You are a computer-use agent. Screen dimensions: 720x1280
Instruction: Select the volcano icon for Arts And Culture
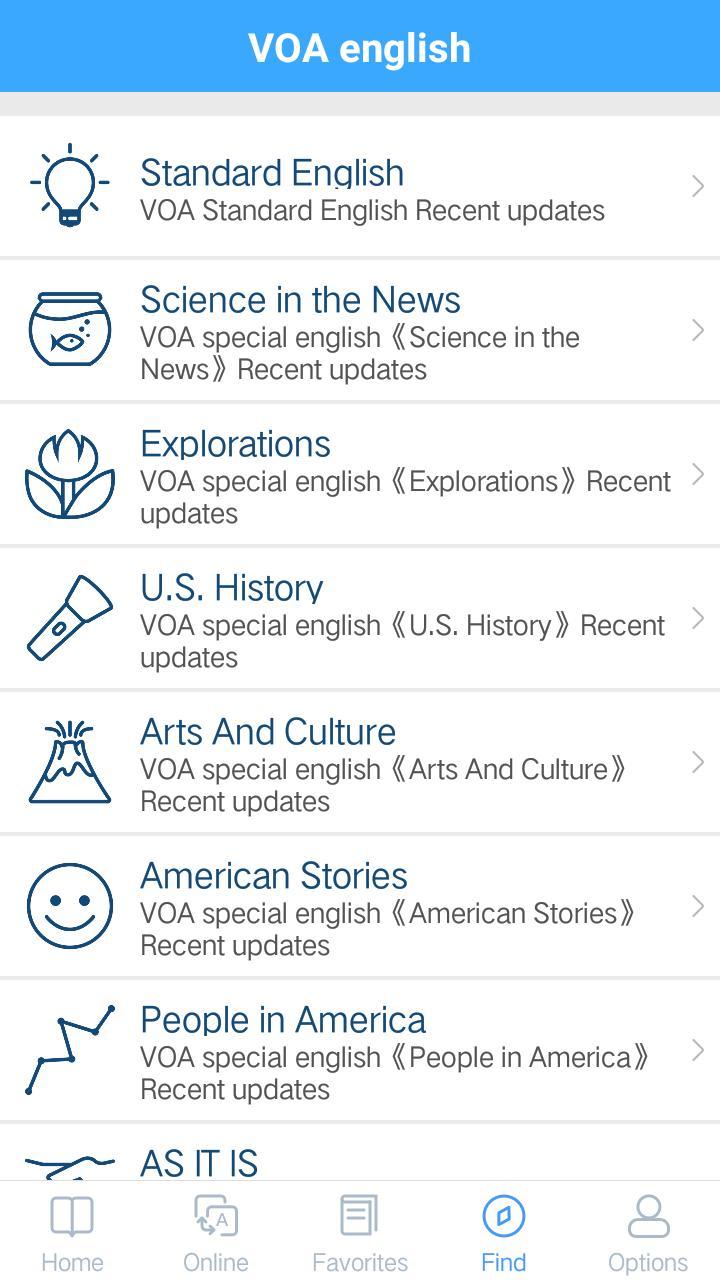coord(70,760)
